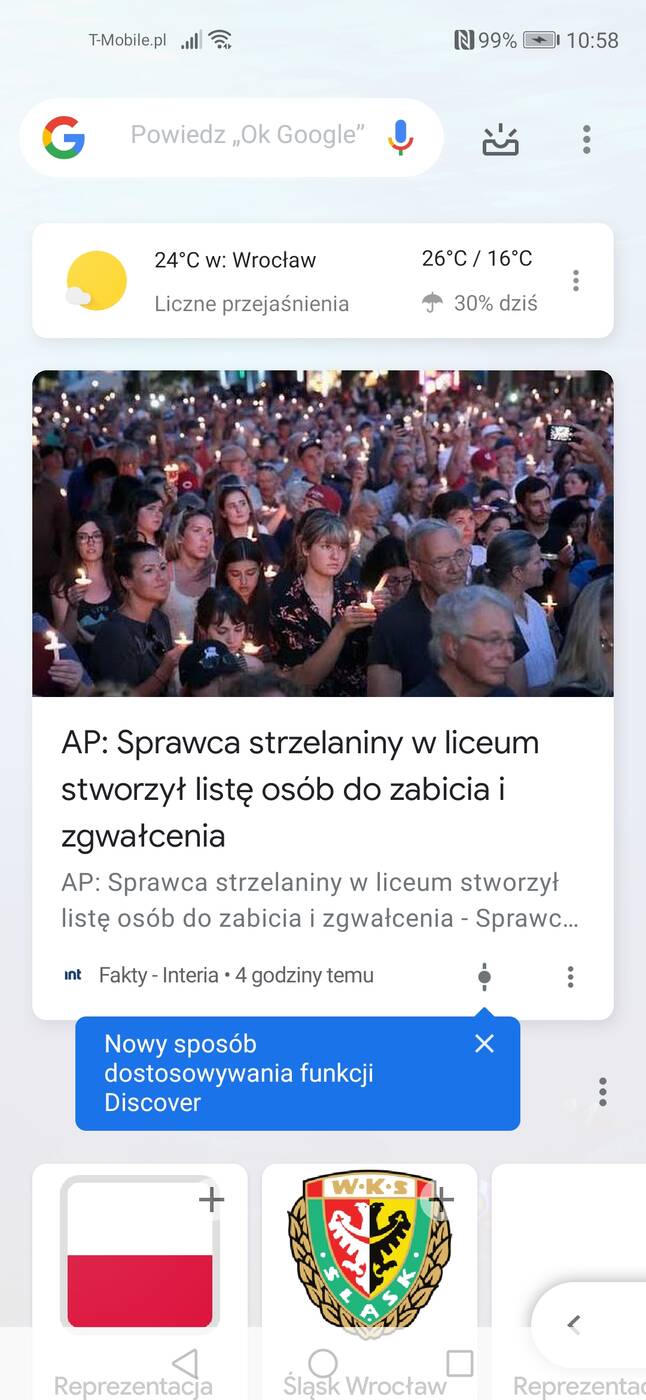This screenshot has height=1400, width=646.
Task: Open the options menu beside the blue tooltip
Action: pos(602,1092)
